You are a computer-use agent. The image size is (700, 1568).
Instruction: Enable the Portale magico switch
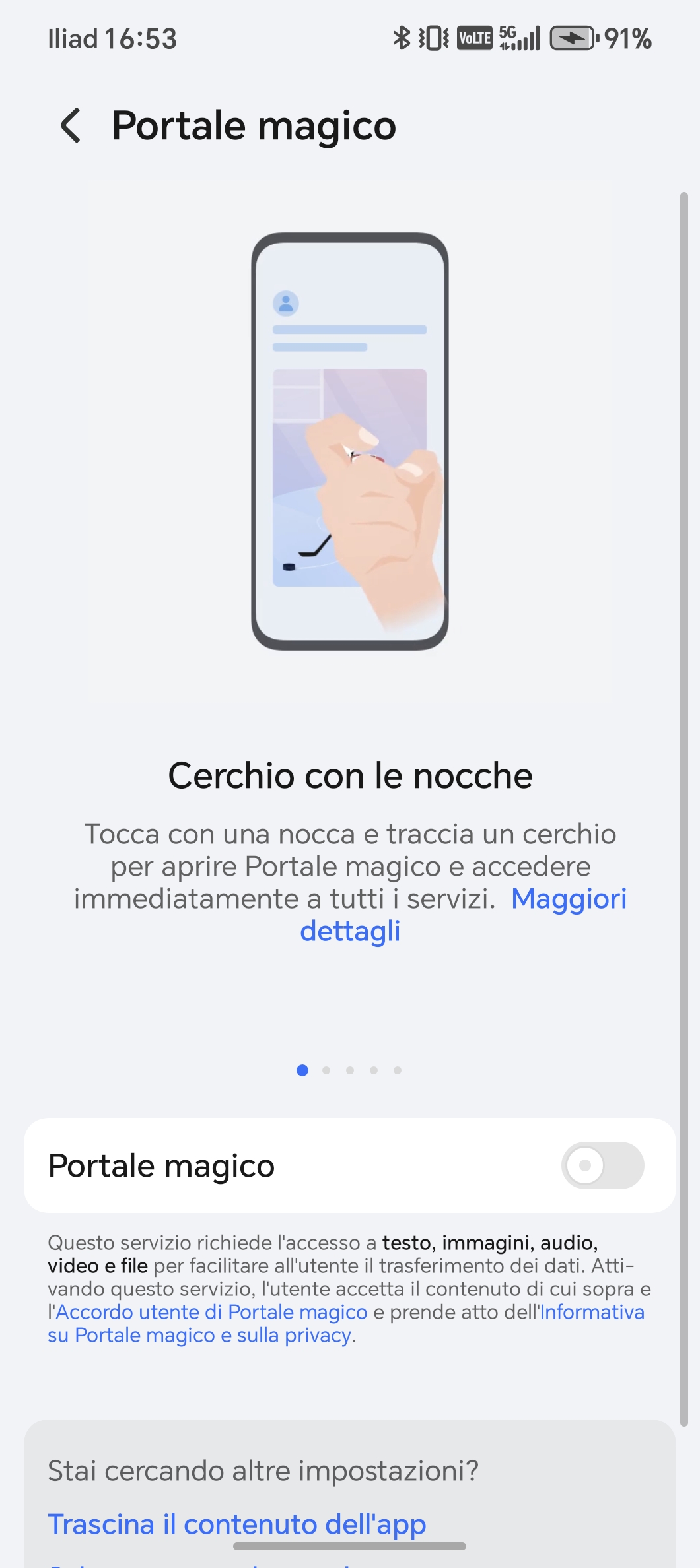pos(602,1165)
